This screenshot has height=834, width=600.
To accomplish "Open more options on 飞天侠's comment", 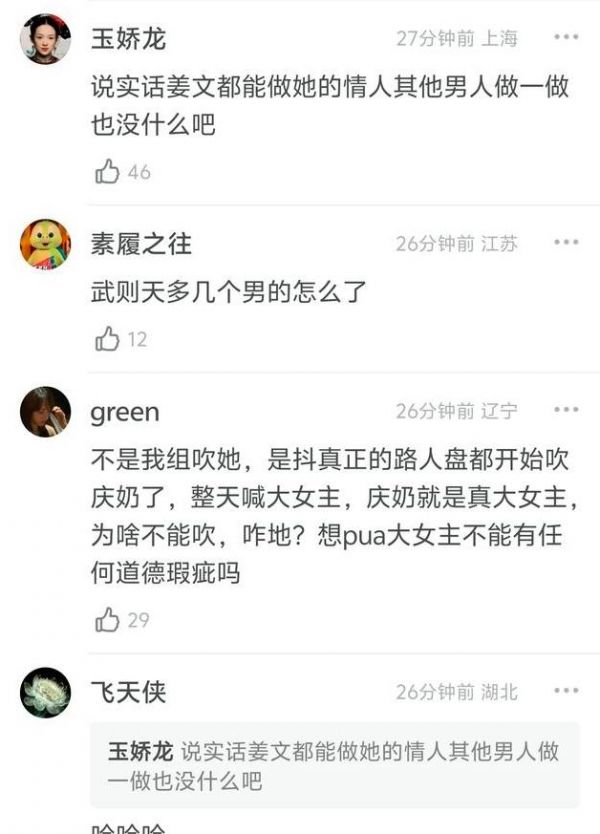I will click(566, 691).
